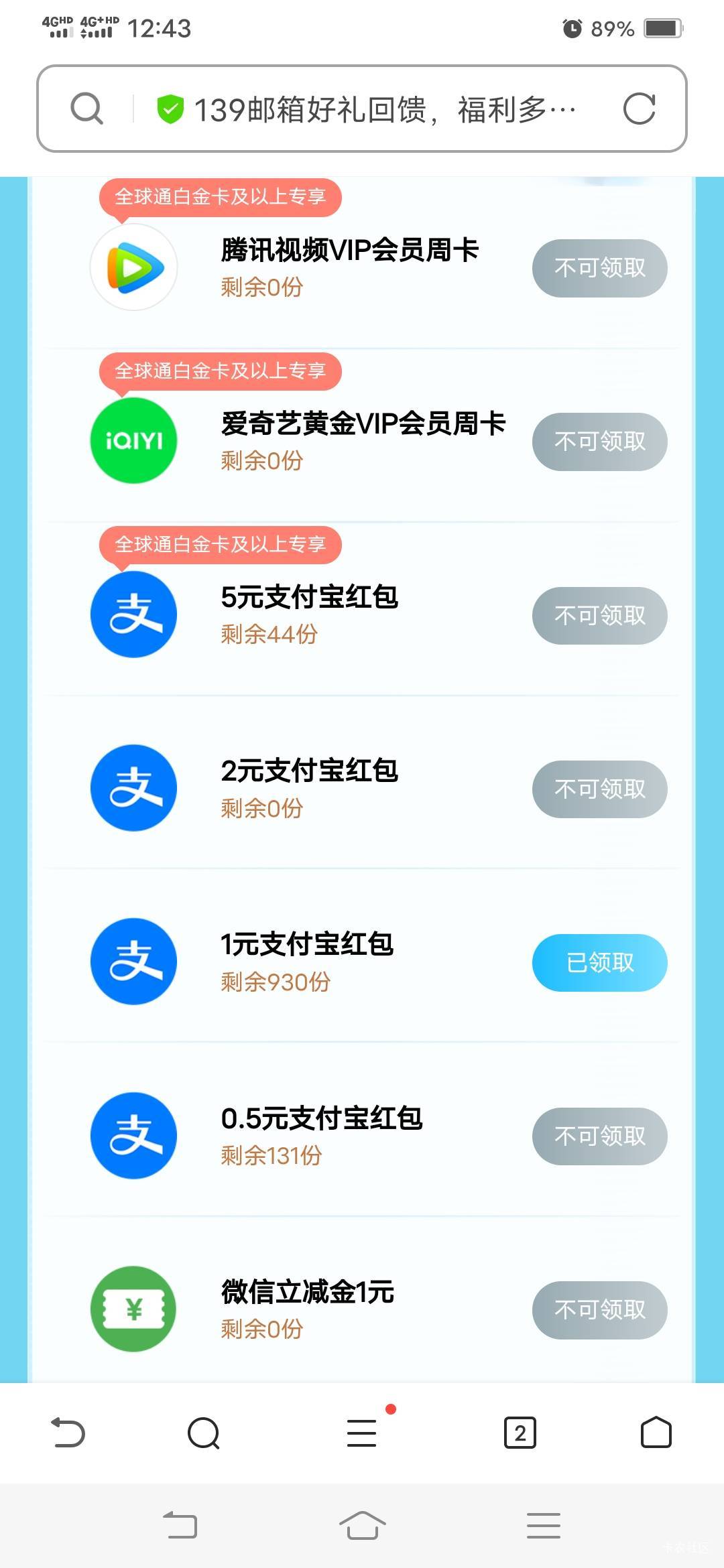724x1568 pixels.
Task: Tap 不可领取 next to 微信立减金1元
Action: (x=599, y=1309)
